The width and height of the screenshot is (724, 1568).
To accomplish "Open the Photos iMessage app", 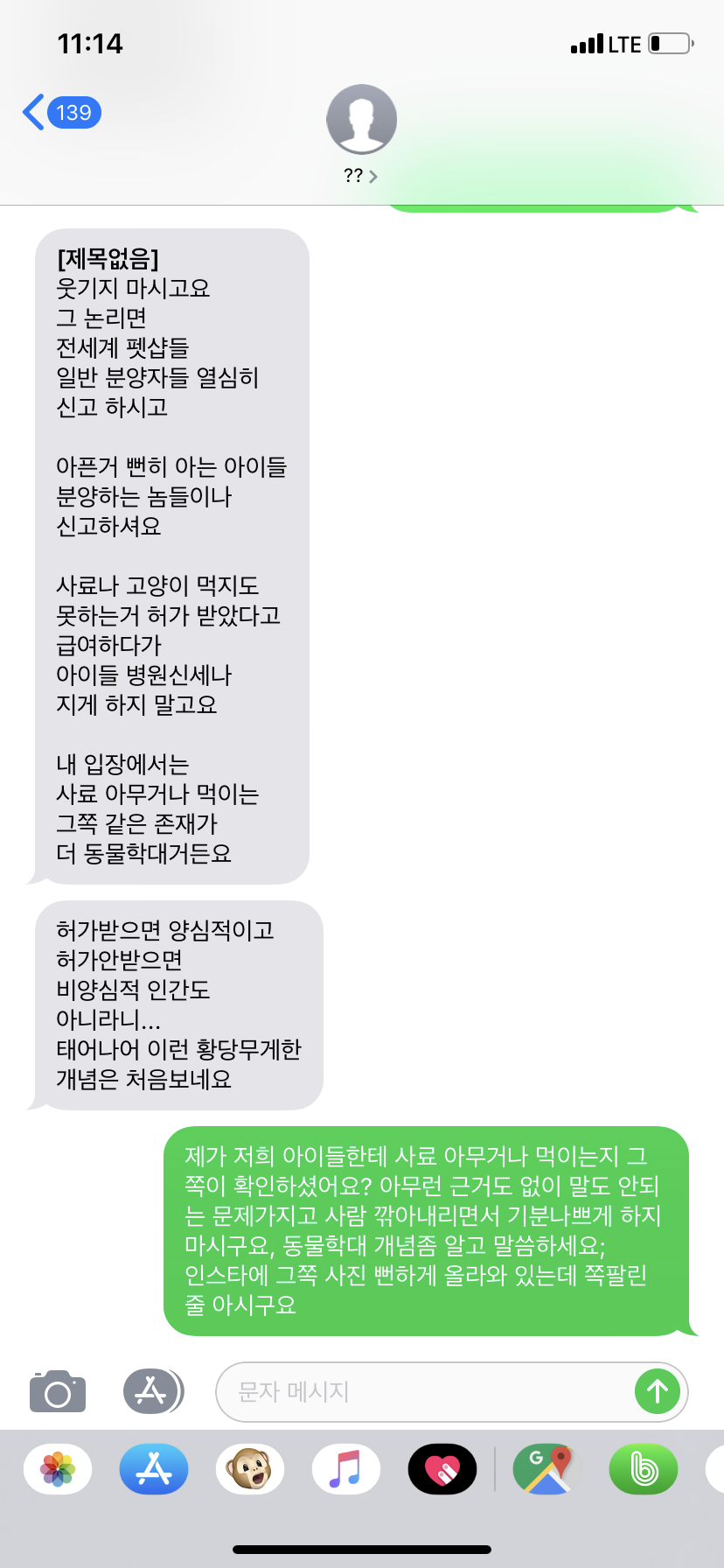I will tap(58, 1469).
